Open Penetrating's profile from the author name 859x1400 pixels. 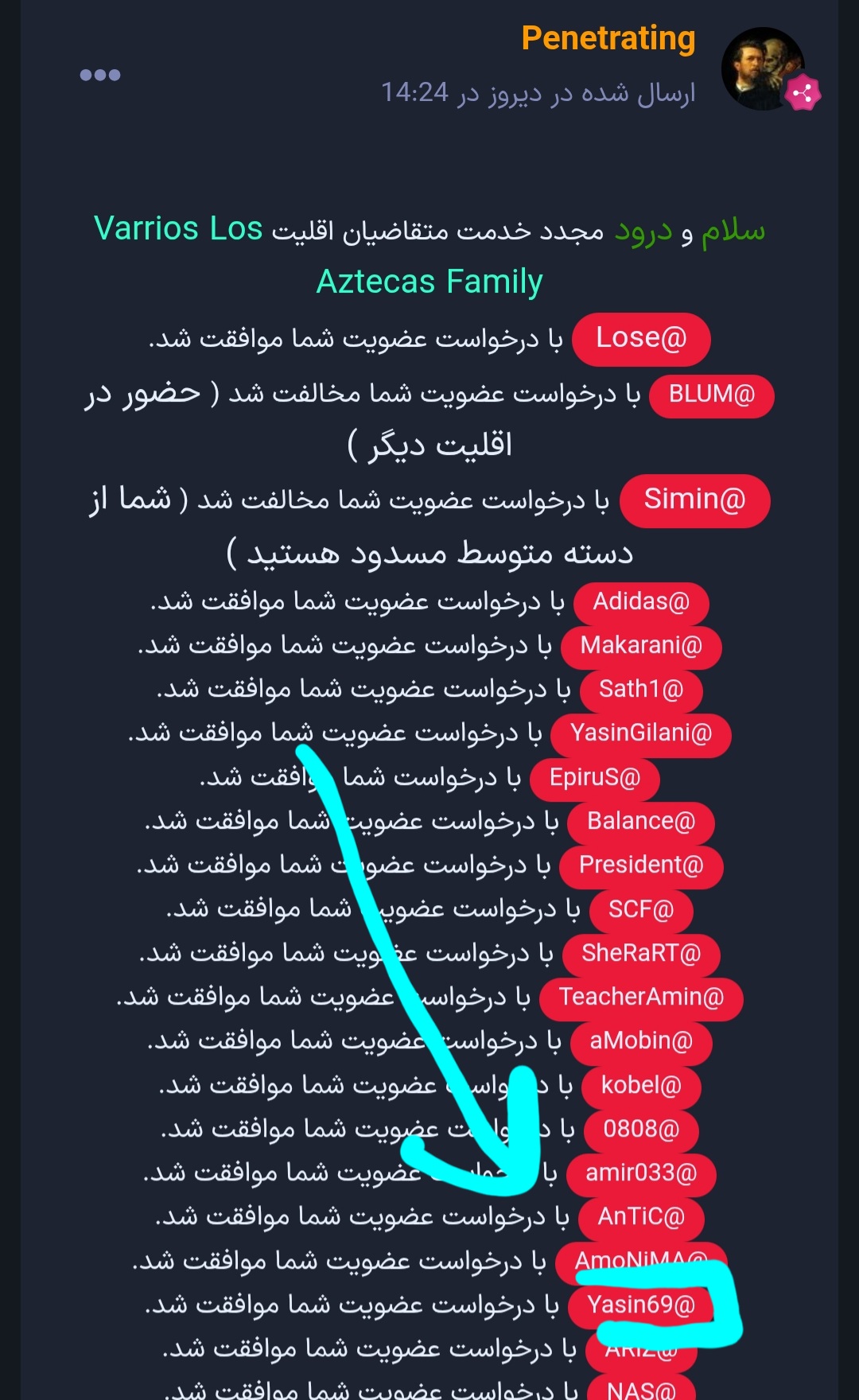click(608, 38)
